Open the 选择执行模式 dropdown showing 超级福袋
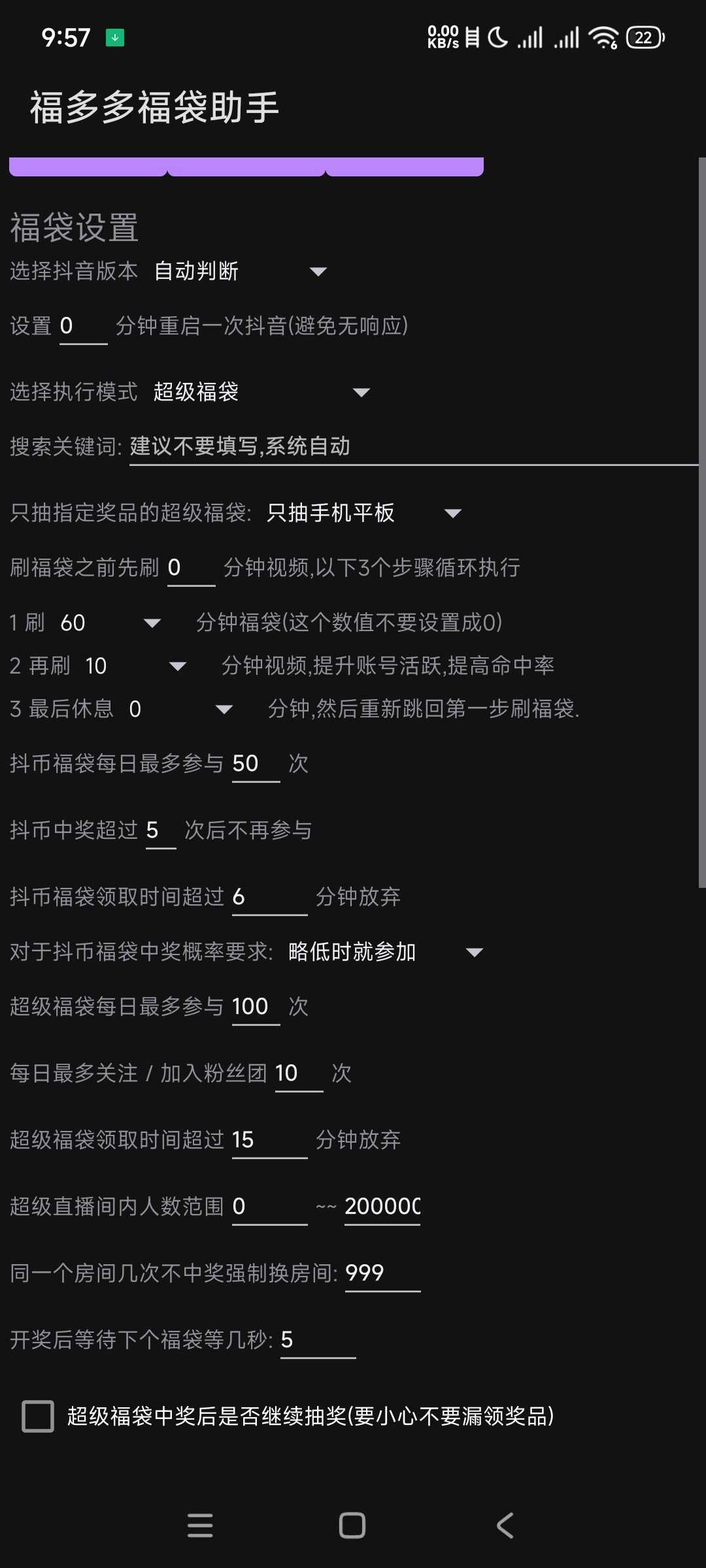706x1568 pixels. [261, 392]
